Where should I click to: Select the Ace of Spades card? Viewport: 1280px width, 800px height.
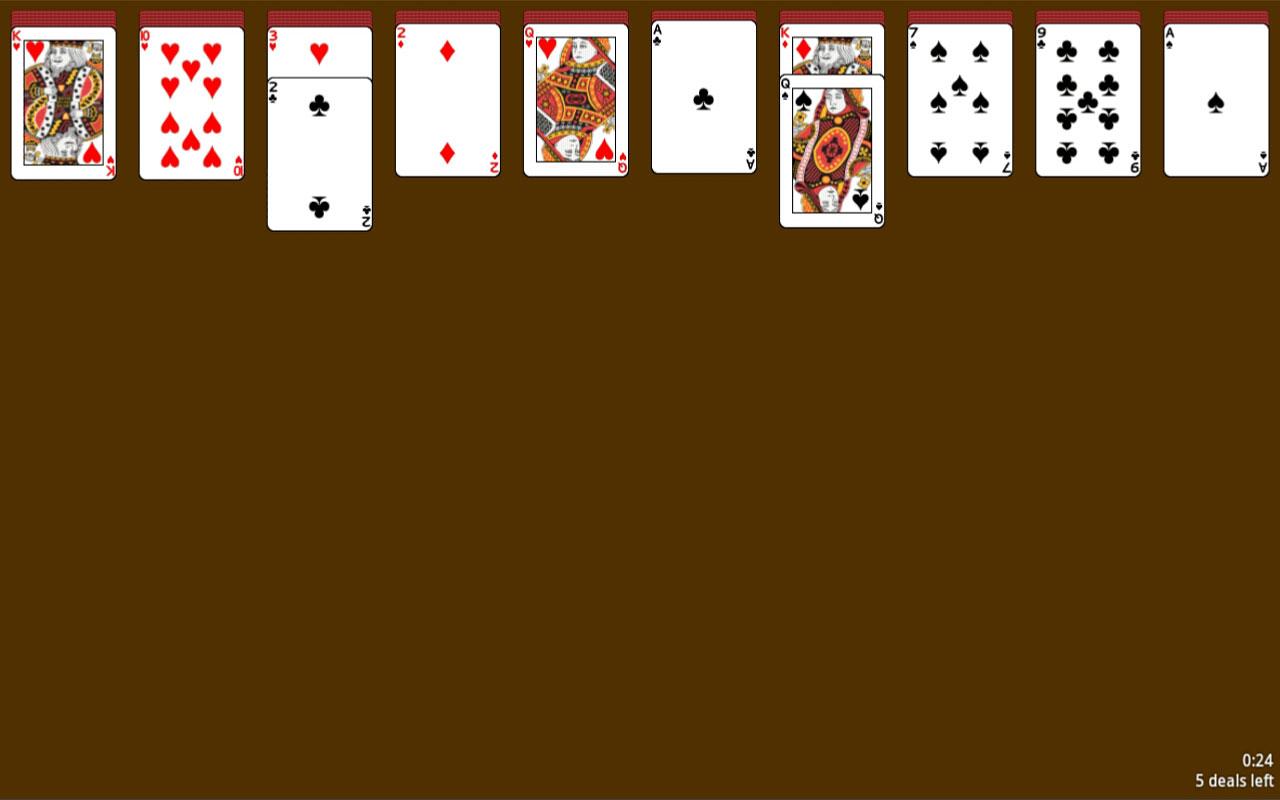1215,100
